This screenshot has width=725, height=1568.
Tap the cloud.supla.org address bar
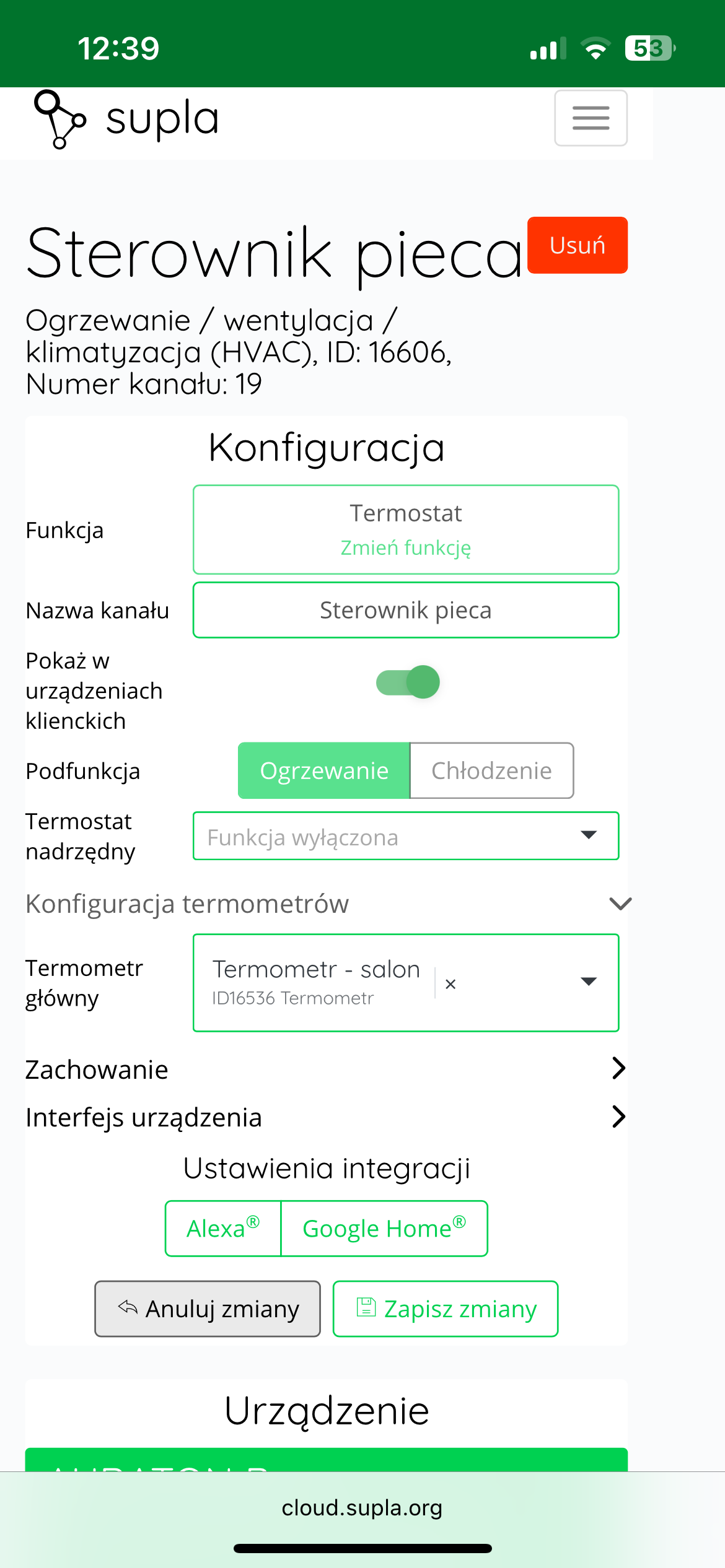pyautogui.click(x=362, y=1507)
